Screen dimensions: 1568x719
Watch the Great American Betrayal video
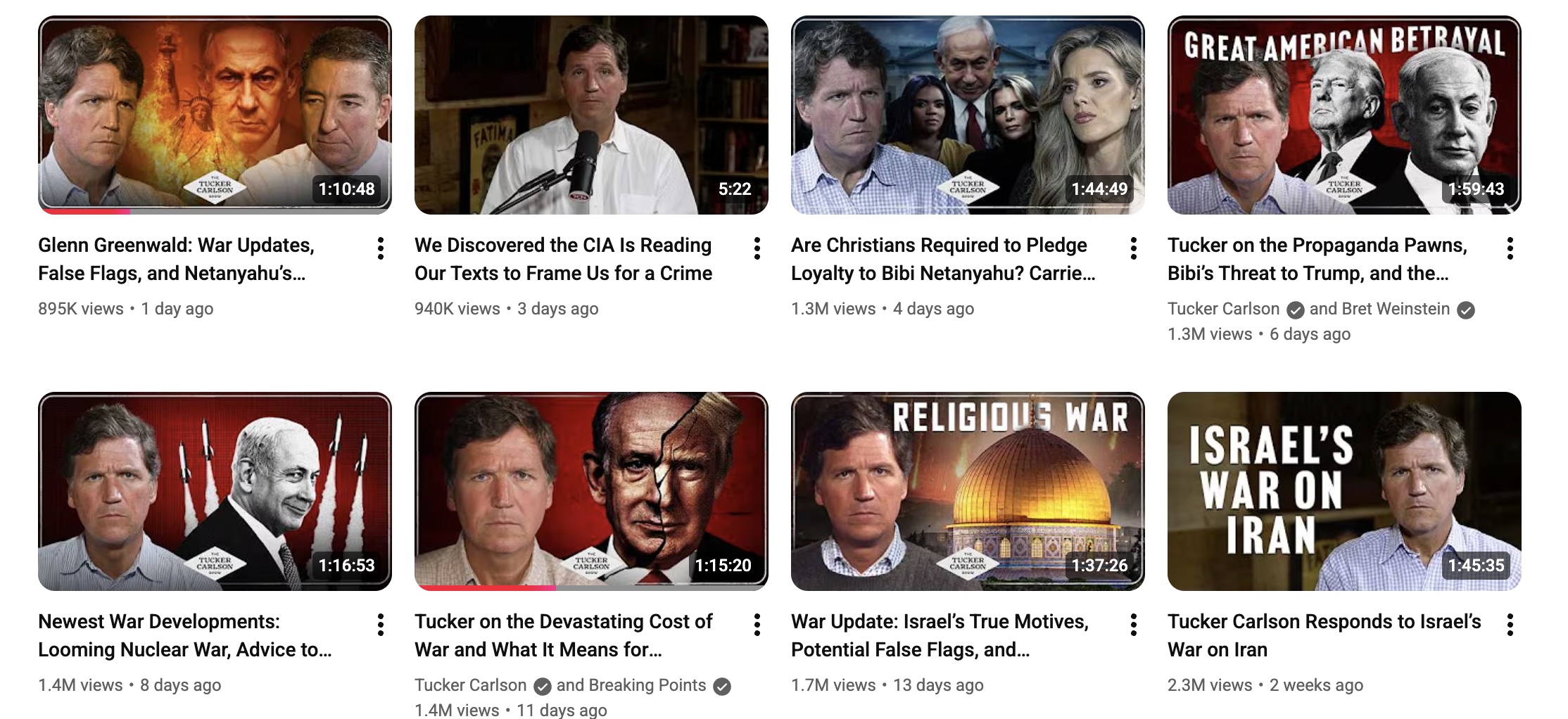click(x=1344, y=115)
